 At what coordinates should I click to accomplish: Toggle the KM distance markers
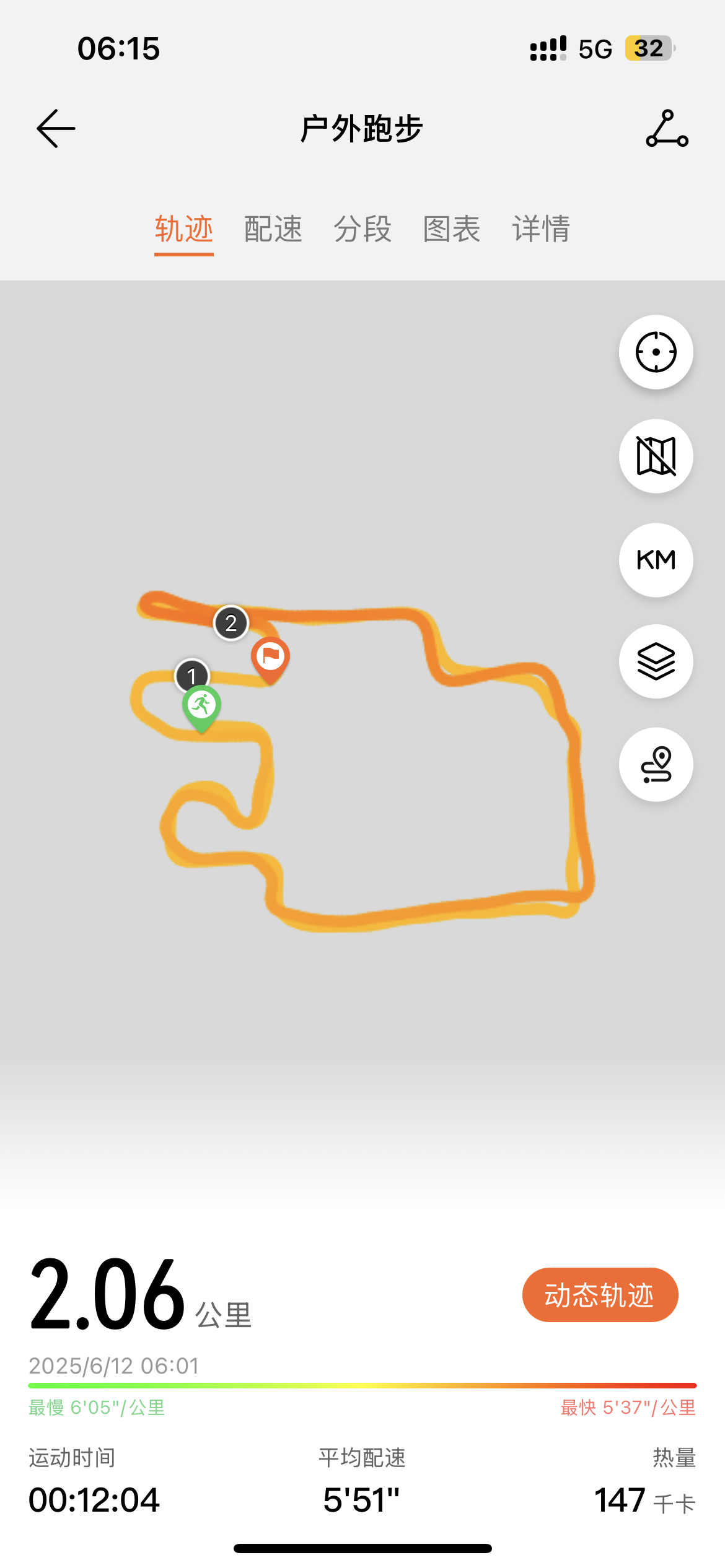656,560
